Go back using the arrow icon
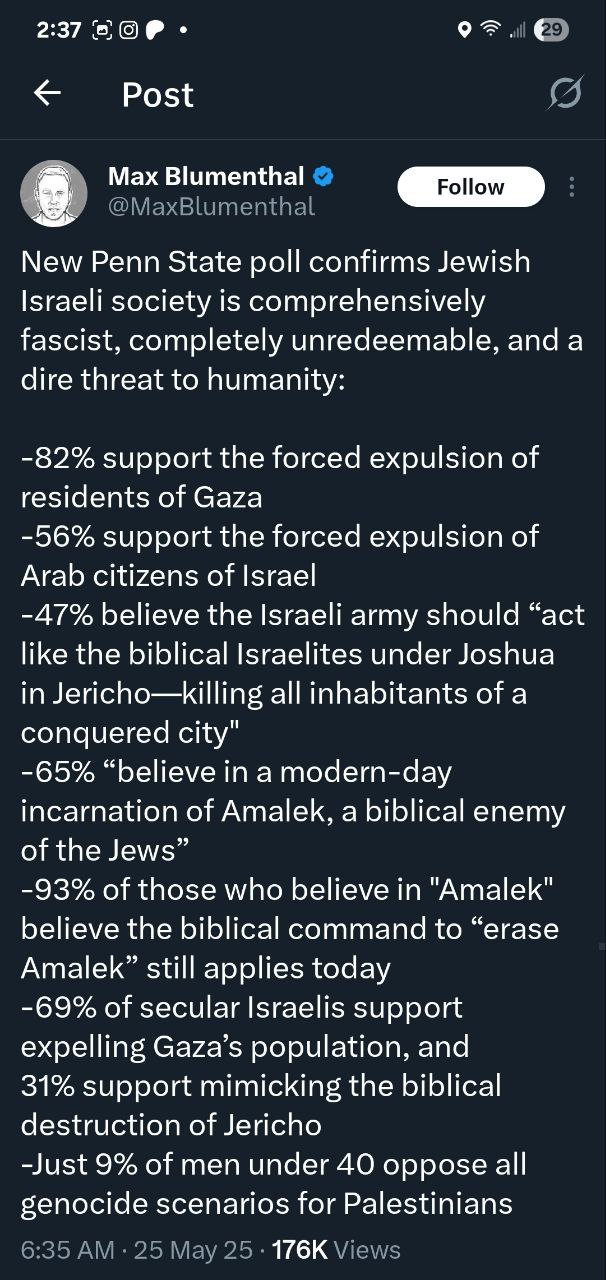Image resolution: width=606 pixels, height=1280 pixels. point(47,94)
